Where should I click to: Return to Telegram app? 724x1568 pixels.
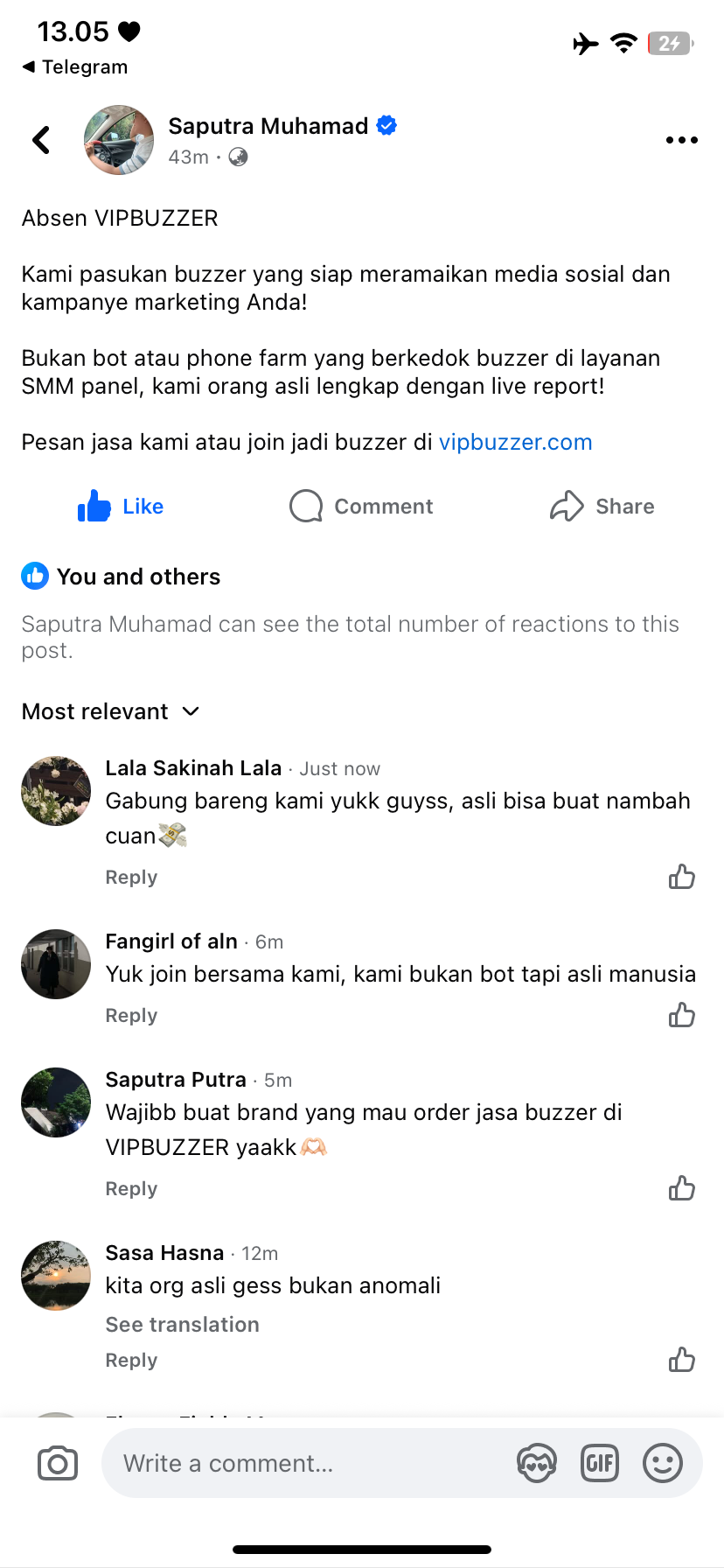pyautogui.click(x=75, y=67)
